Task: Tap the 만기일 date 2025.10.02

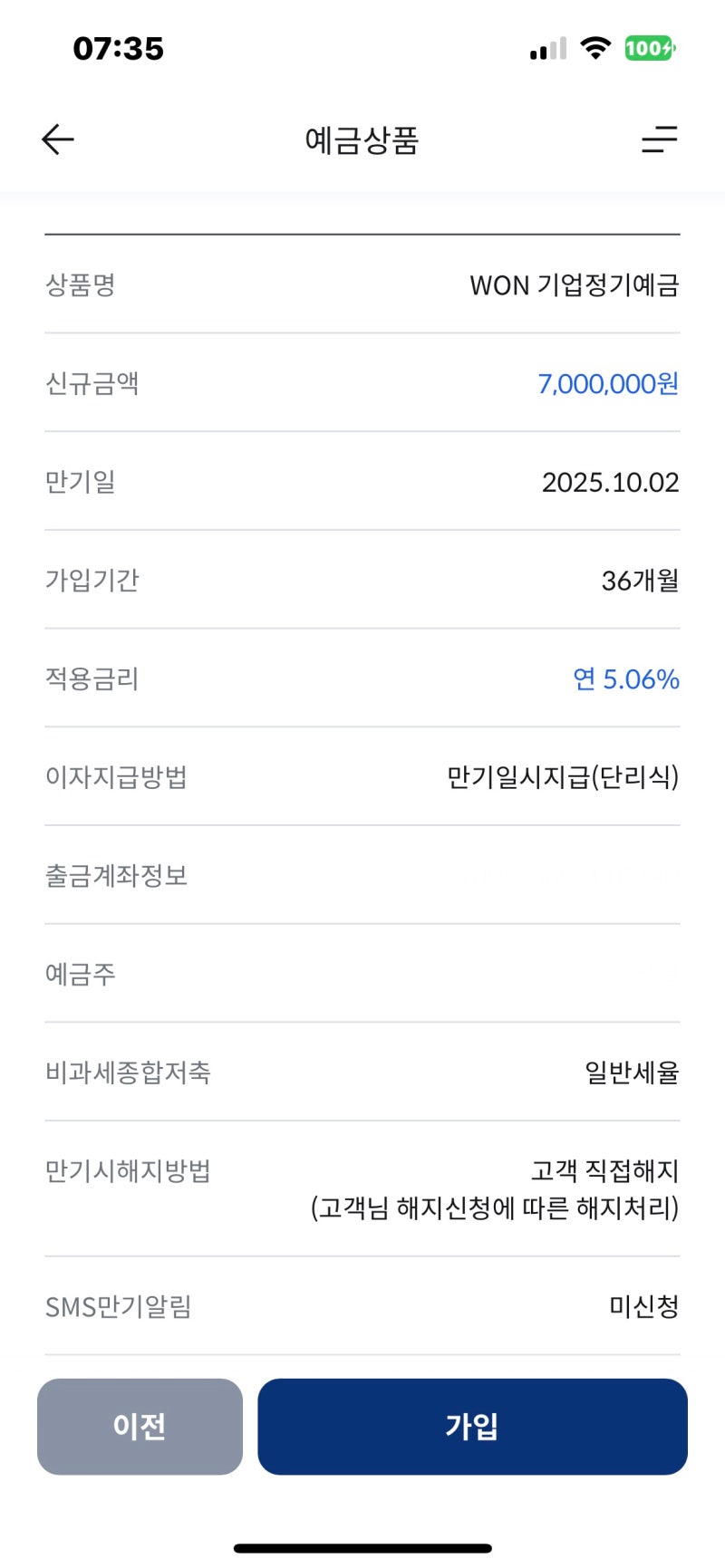Action: [609, 483]
